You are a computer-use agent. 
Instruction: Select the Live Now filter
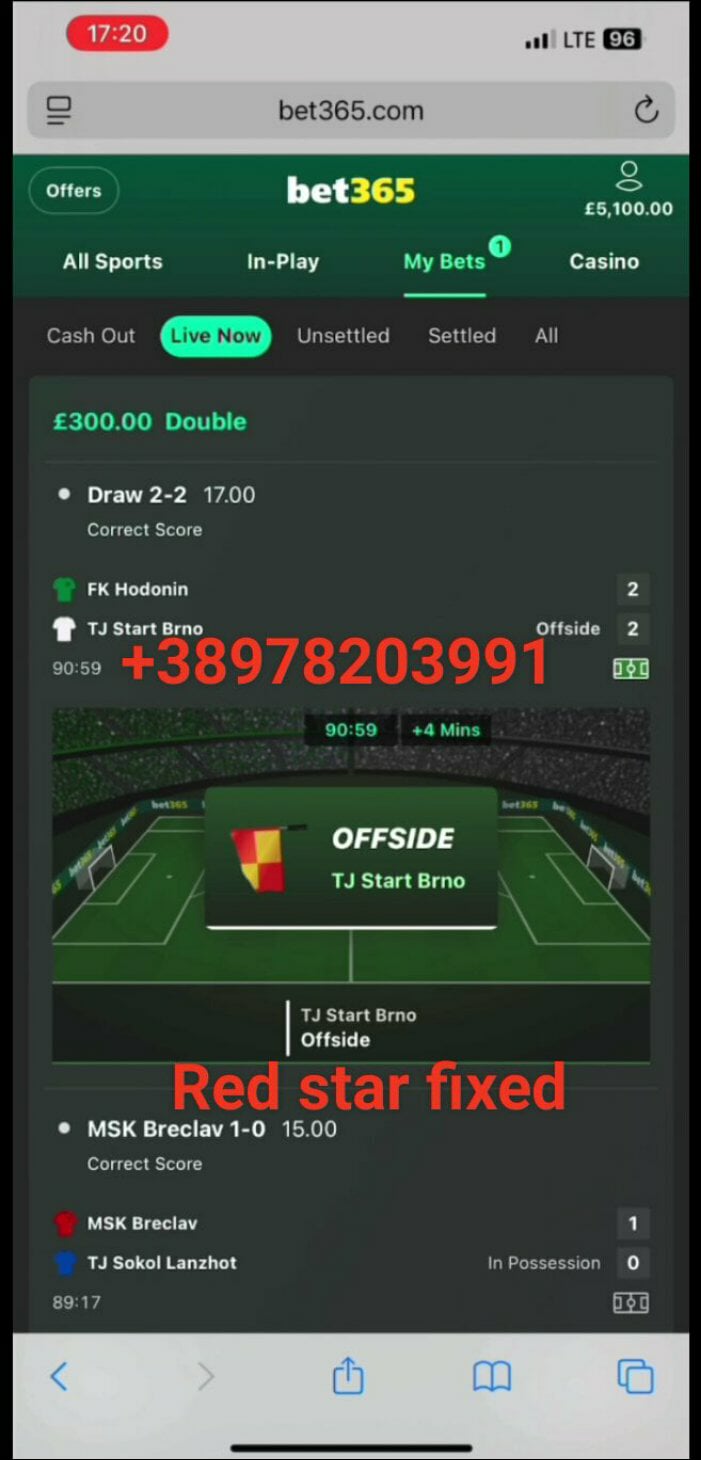[x=216, y=336]
